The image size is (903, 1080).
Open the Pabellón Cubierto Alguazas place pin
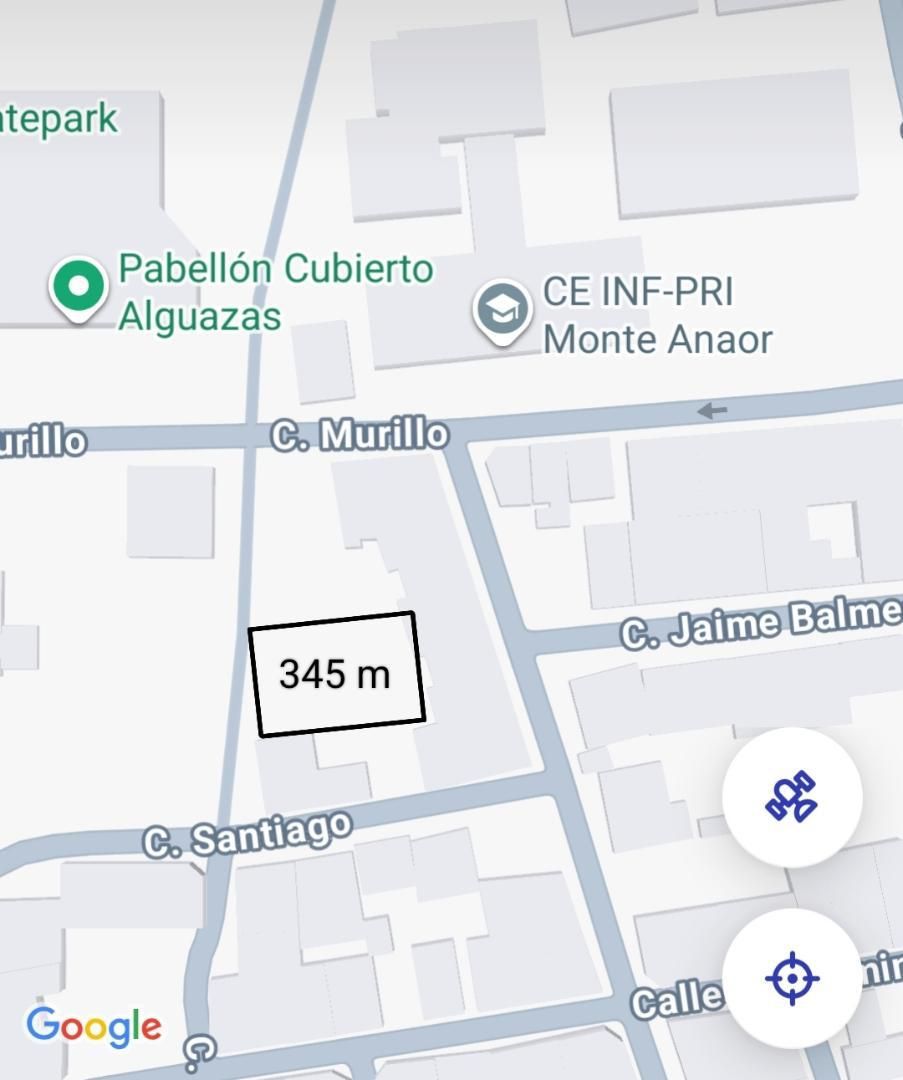point(78,288)
